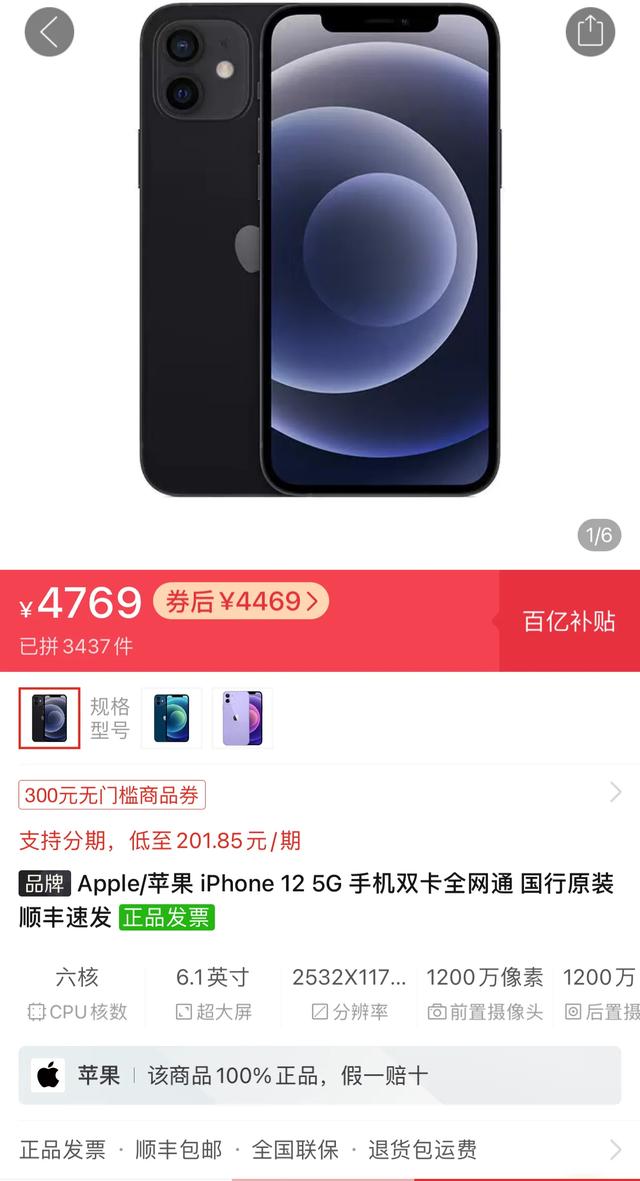
Task: Open the 苹果 100%正品 brand guarantee banner
Action: click(320, 1075)
